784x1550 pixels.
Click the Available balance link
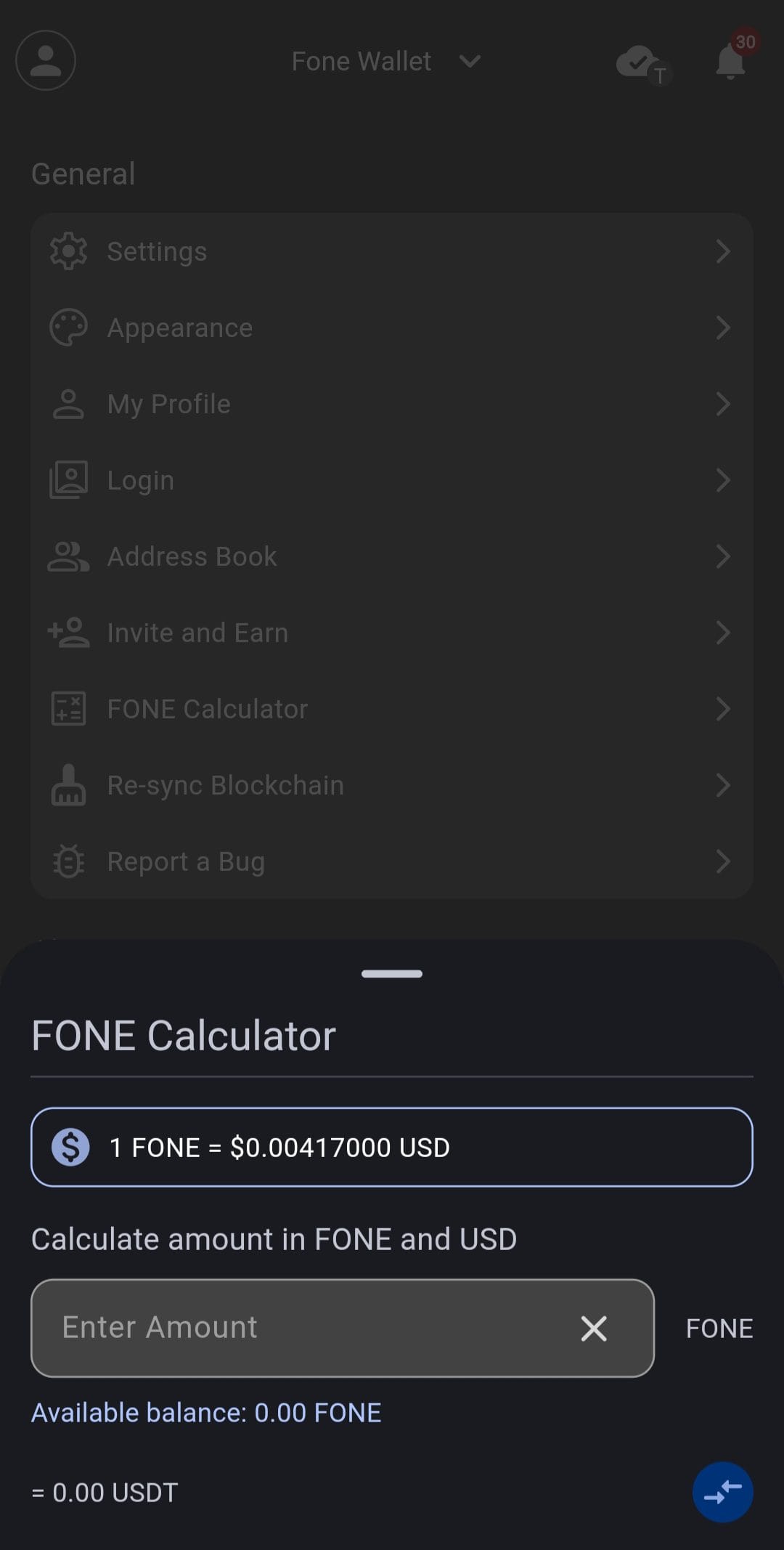point(205,1412)
